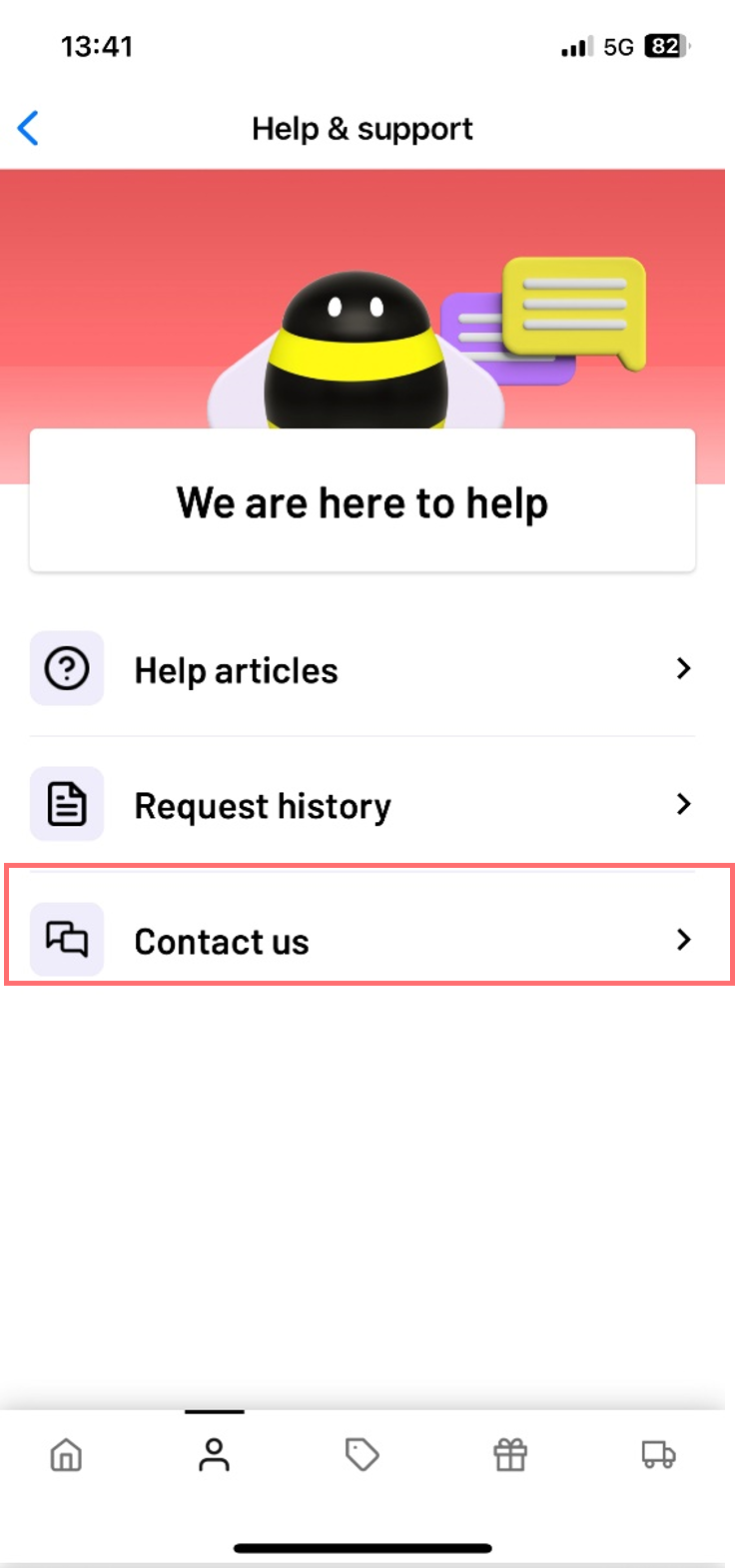Open the delivery truck tab
The image size is (735, 1568).
tap(658, 1455)
